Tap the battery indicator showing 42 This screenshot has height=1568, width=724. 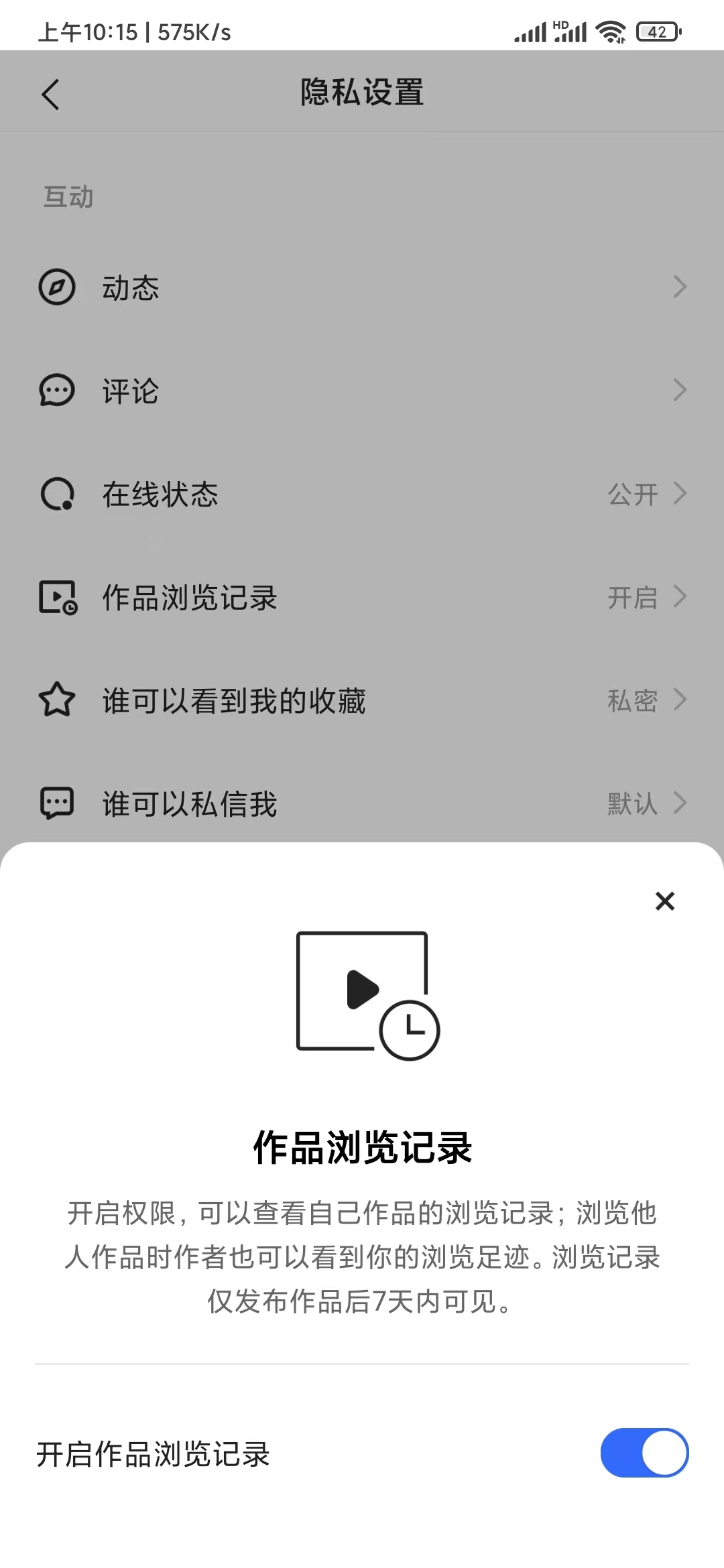[656, 30]
